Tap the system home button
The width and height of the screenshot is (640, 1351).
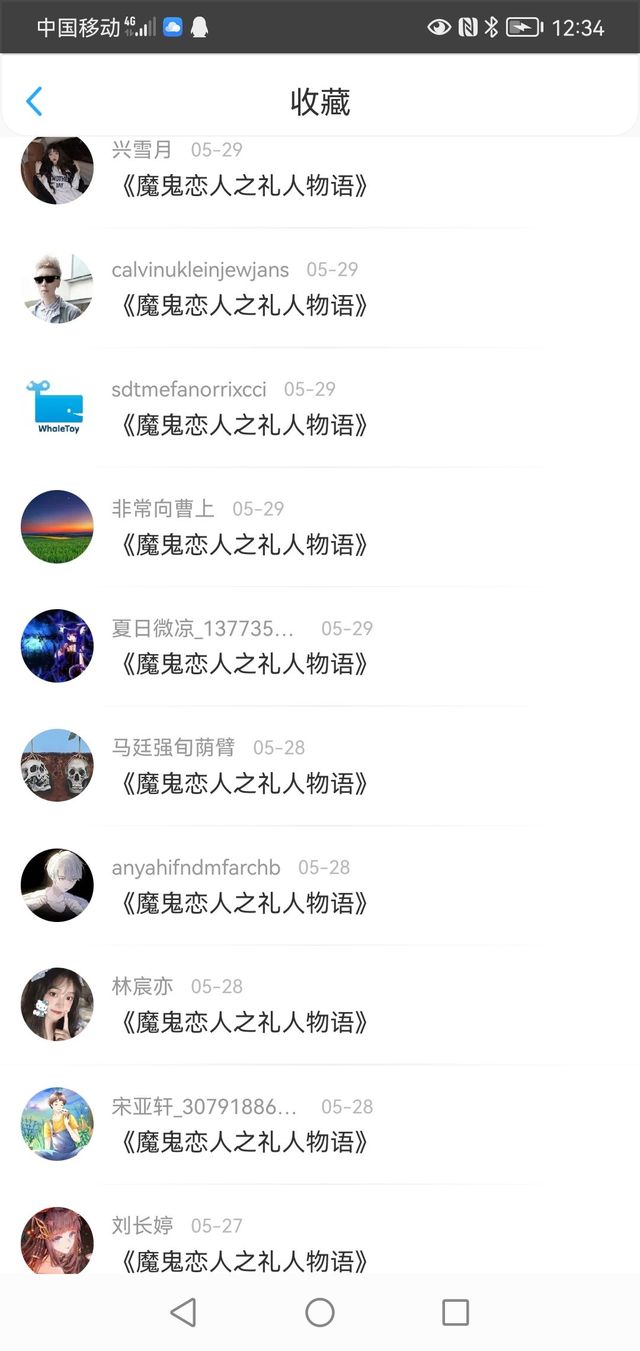320,1312
